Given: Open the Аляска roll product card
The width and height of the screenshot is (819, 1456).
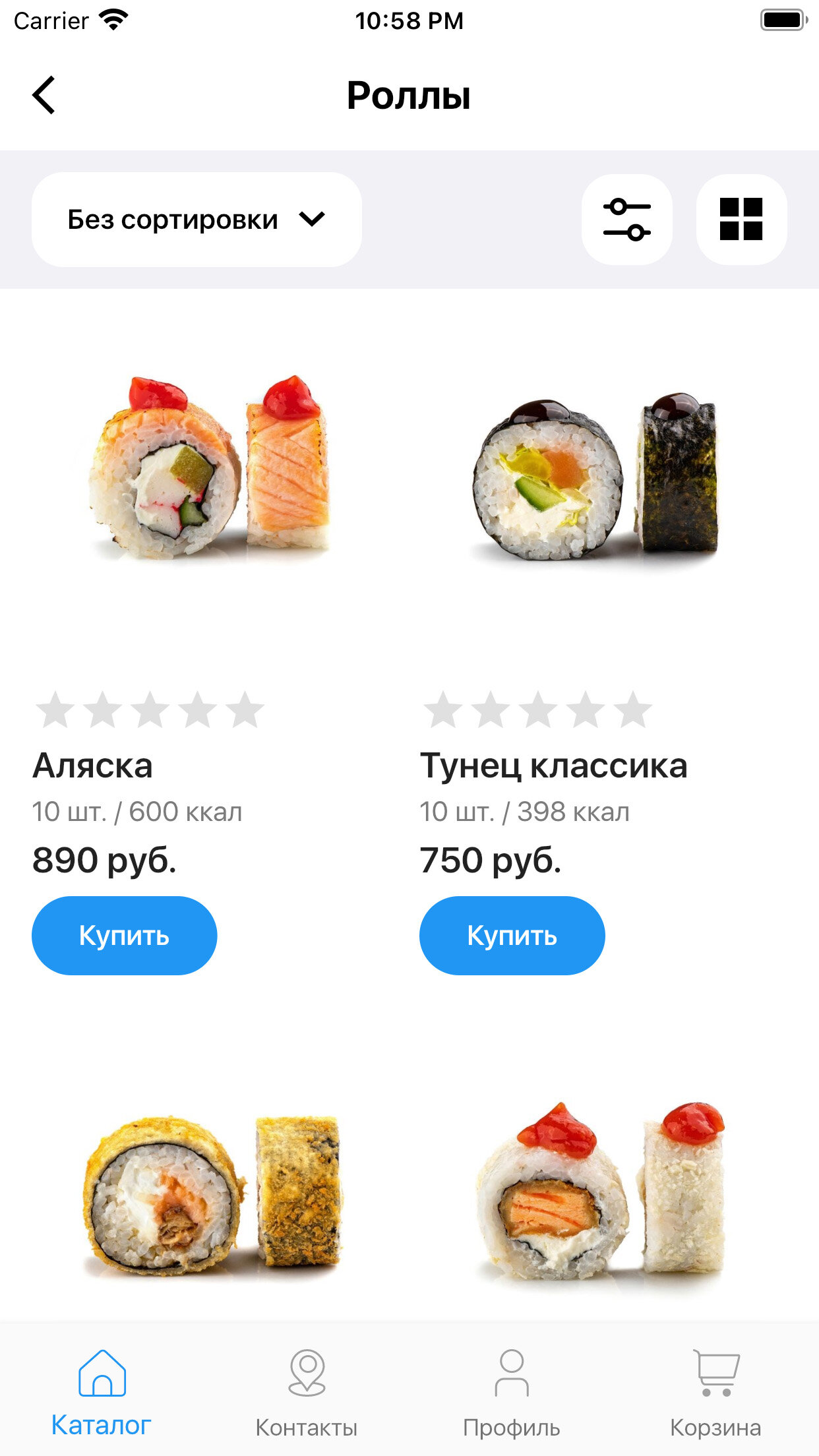Looking at the screenshot, I should point(210,470).
